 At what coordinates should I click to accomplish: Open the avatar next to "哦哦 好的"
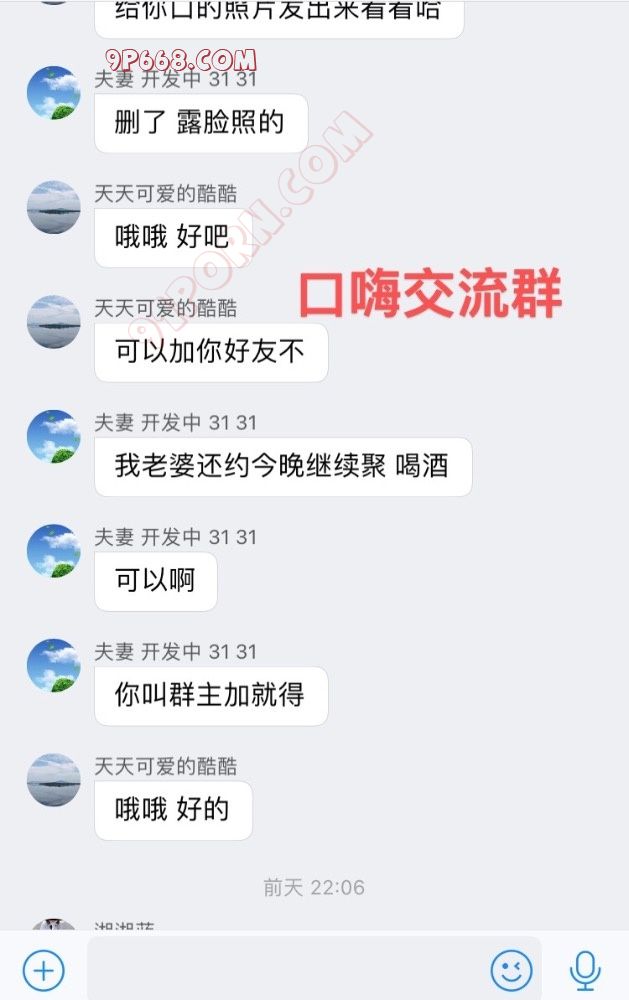(x=54, y=780)
